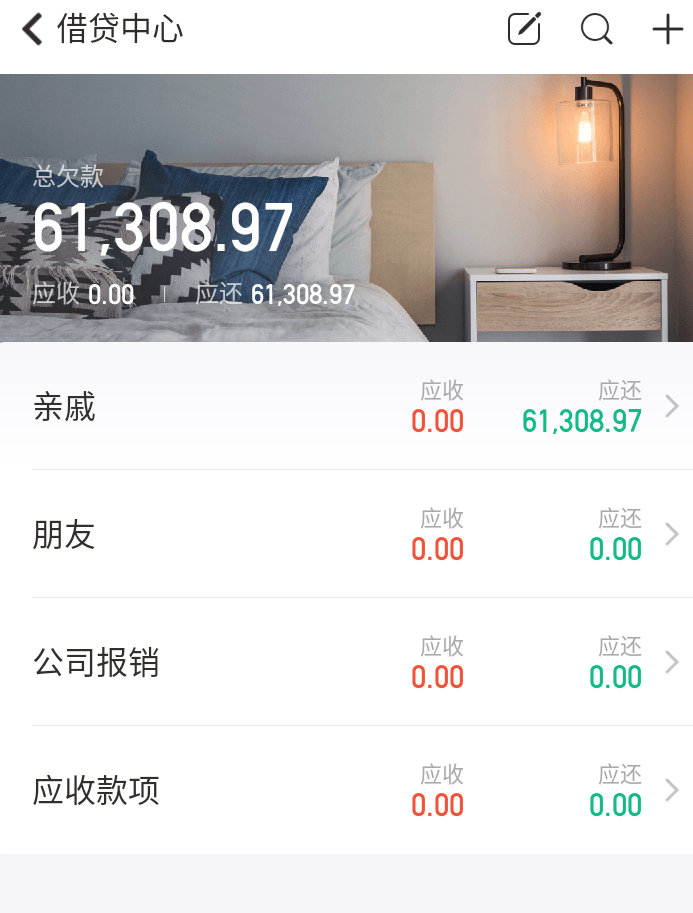
Task: Open the 应收款项 category
Action: coord(346,791)
